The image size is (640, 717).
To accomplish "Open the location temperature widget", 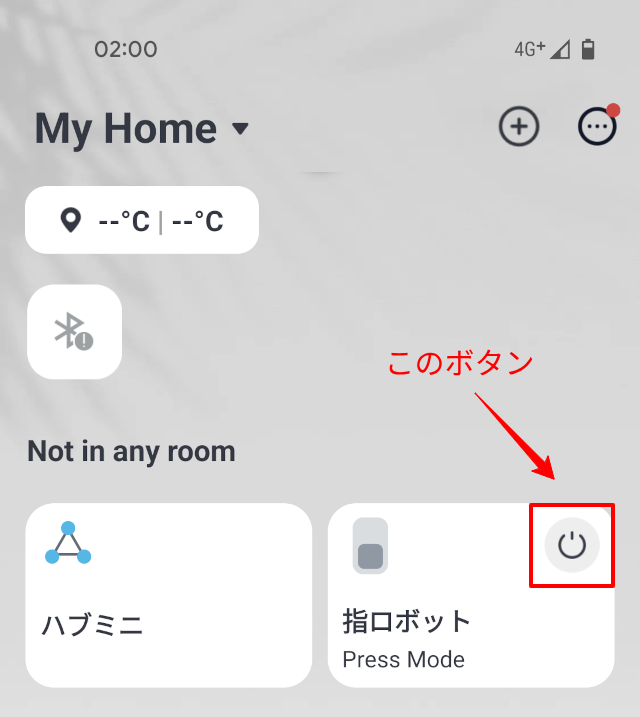I will click(x=142, y=220).
